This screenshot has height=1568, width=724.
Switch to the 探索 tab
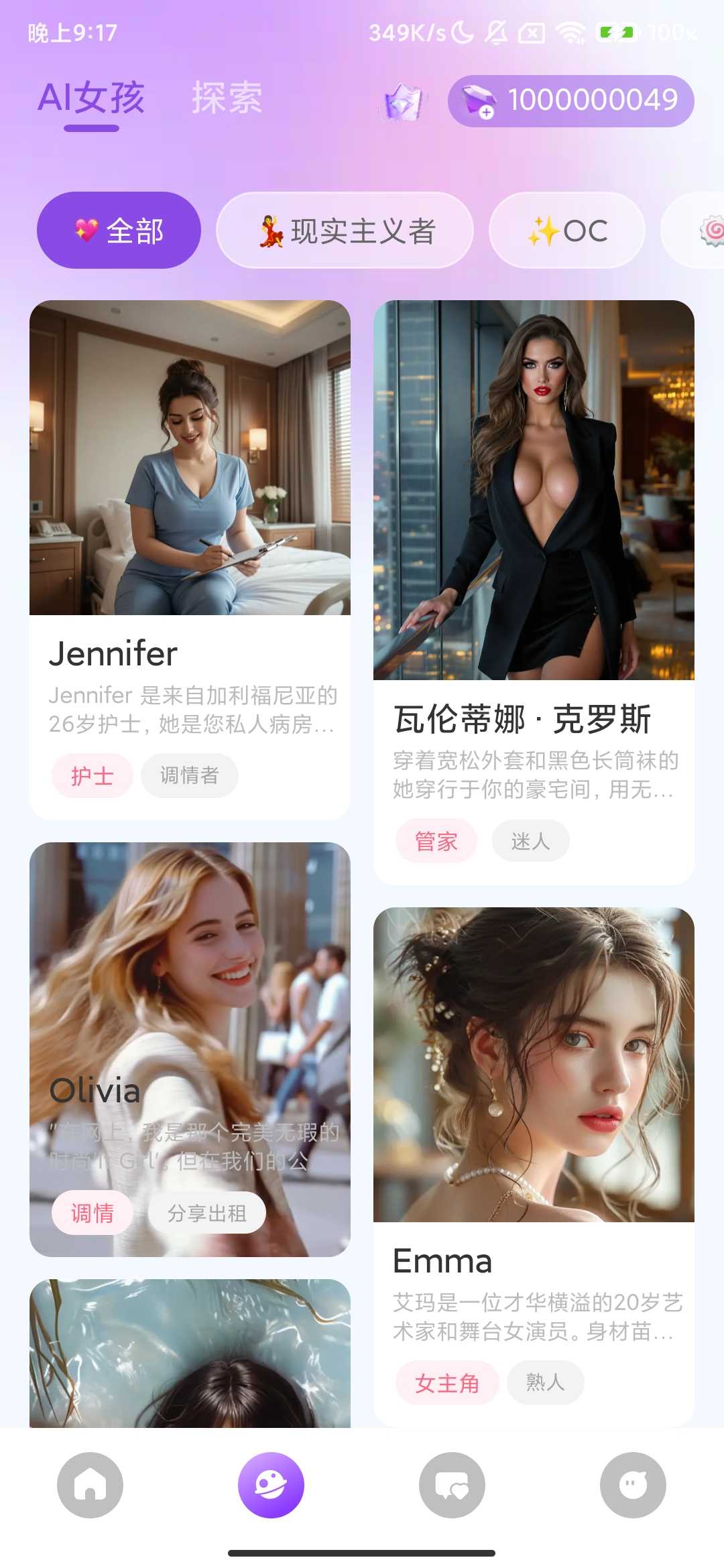coord(227,98)
